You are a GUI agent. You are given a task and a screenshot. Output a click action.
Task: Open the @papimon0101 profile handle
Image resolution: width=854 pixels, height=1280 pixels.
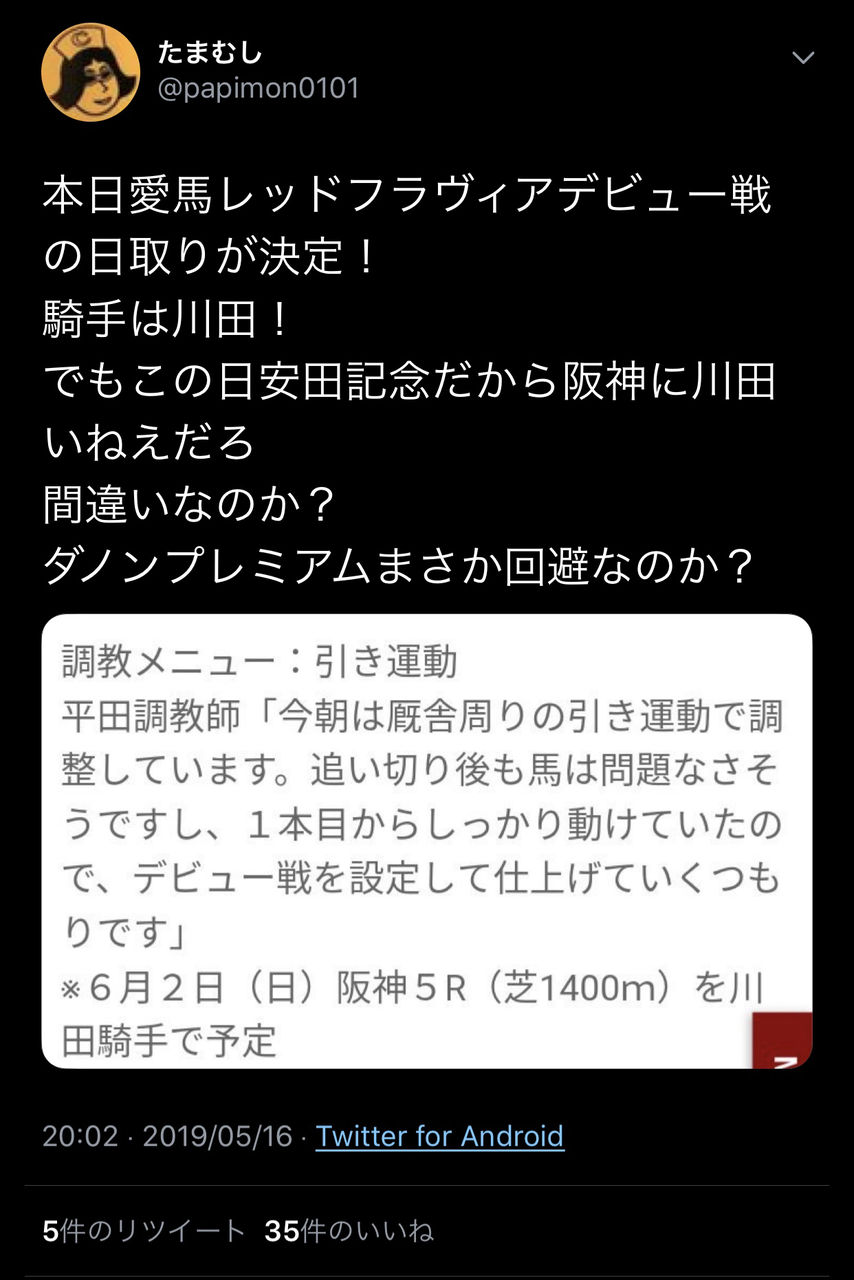[x=258, y=89]
